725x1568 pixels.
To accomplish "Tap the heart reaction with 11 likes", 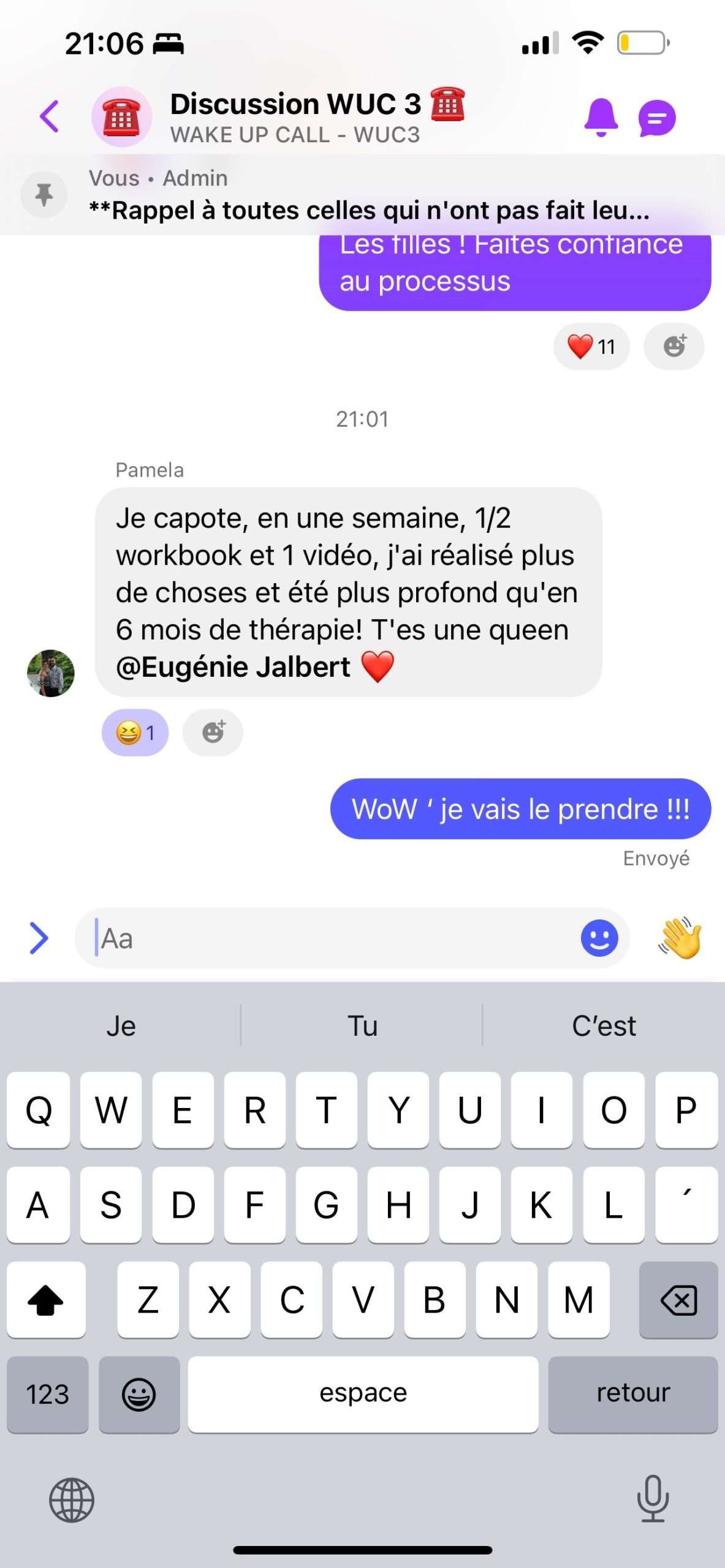I will (591, 347).
